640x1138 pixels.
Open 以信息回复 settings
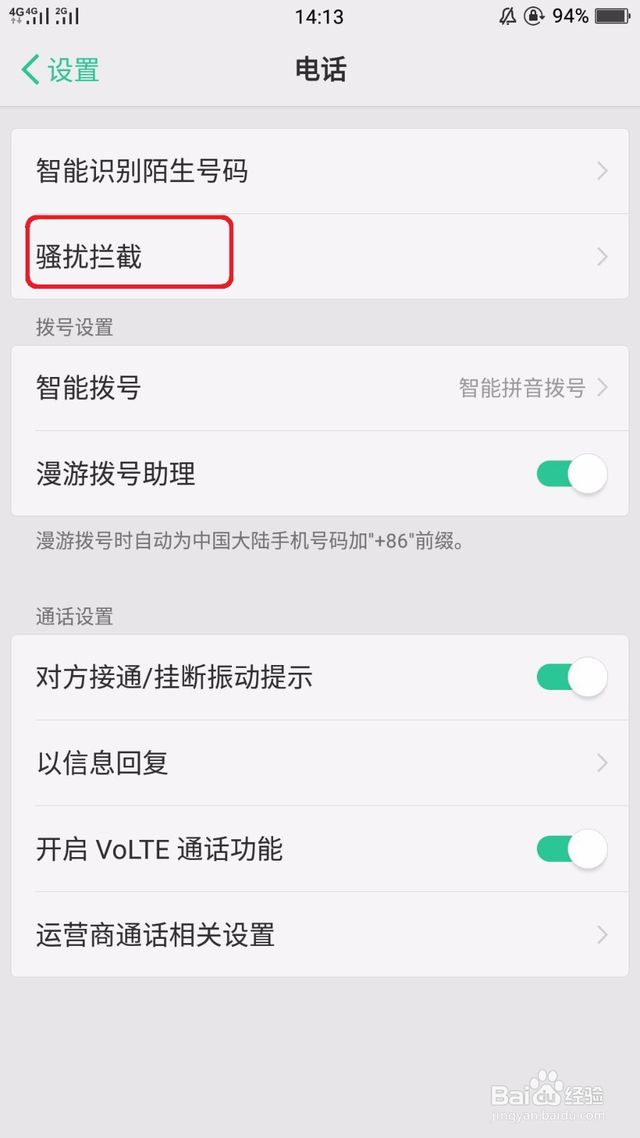click(x=320, y=763)
